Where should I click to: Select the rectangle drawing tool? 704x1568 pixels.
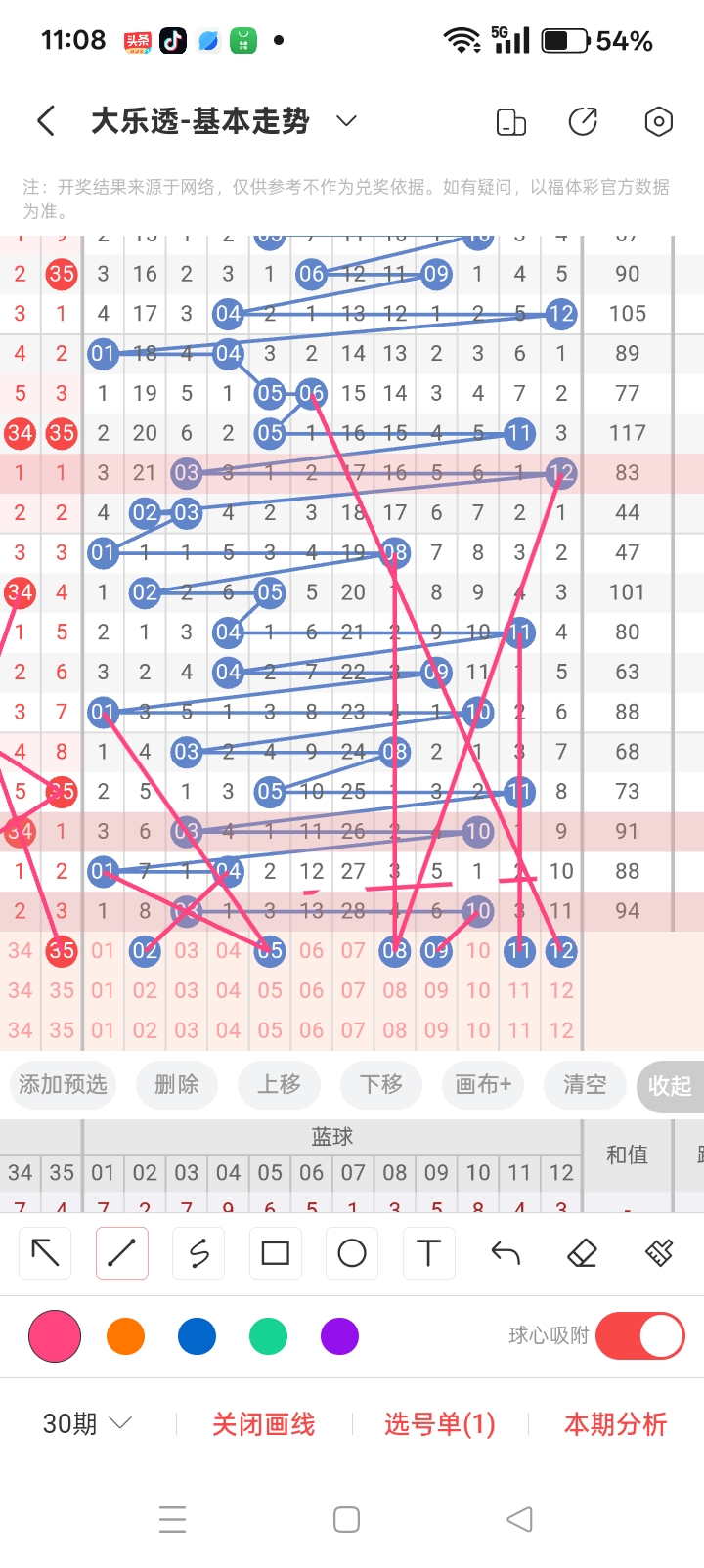point(275,1252)
